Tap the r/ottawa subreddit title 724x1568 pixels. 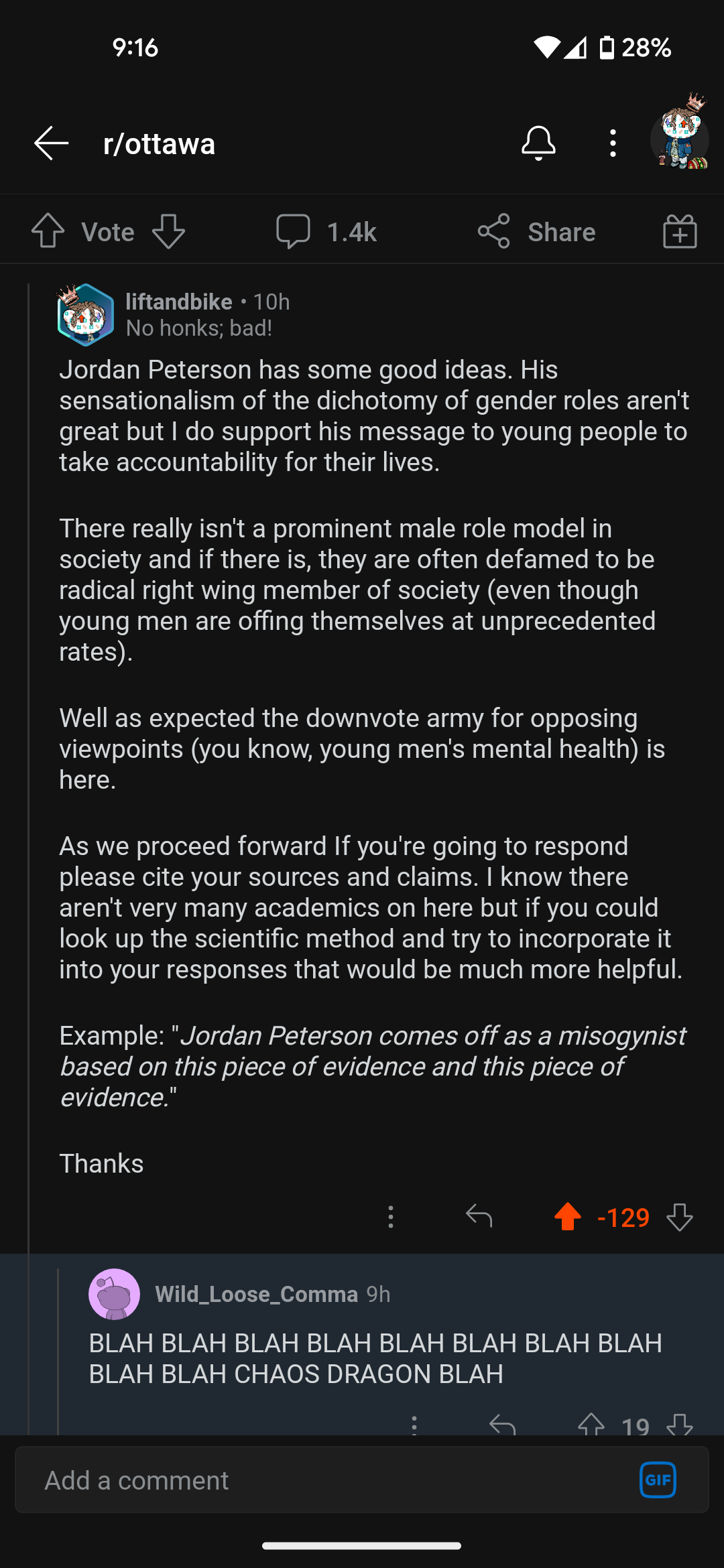(x=160, y=144)
